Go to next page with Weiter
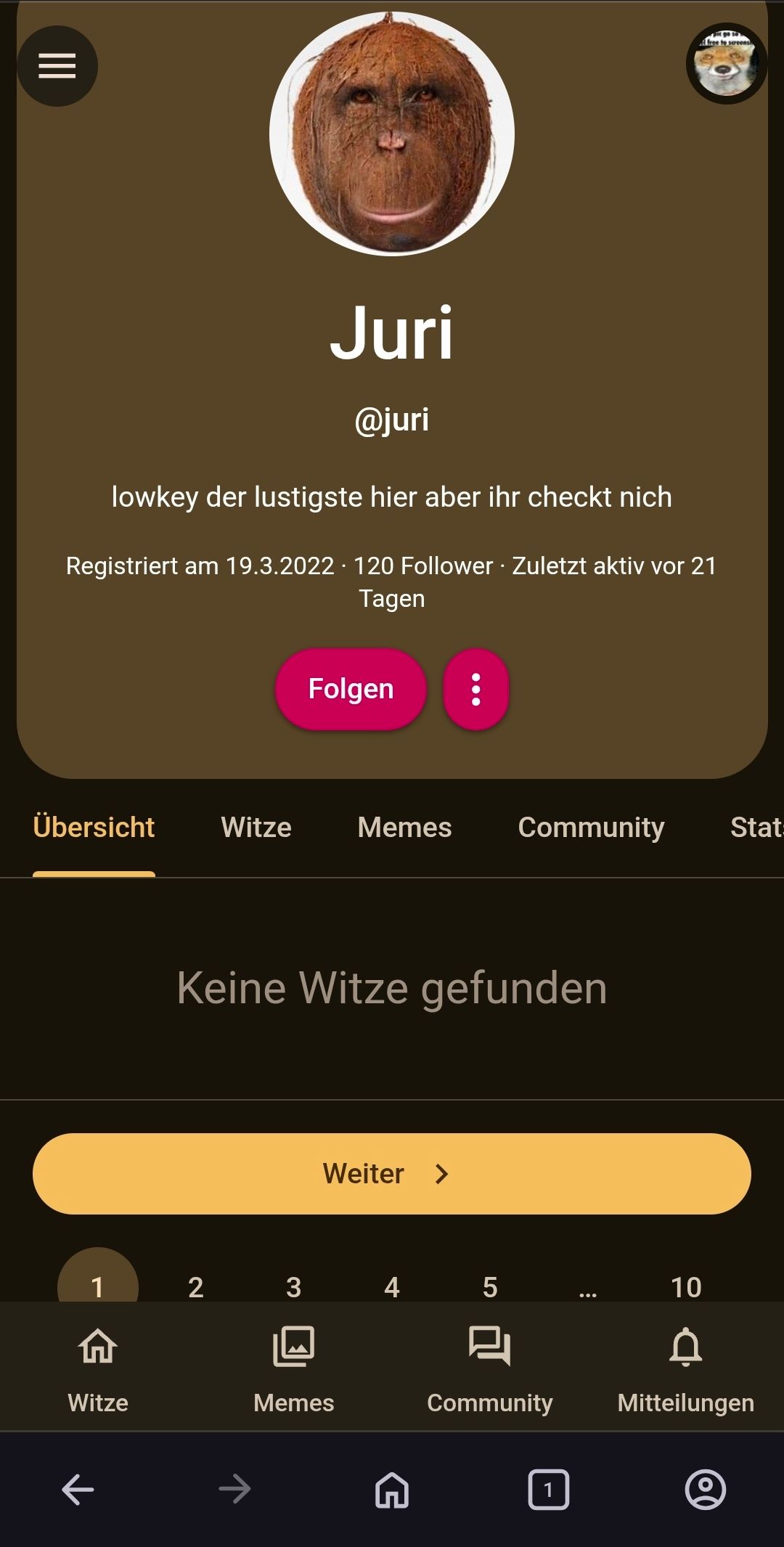Screen dimensions: 784x1547 392,1174
